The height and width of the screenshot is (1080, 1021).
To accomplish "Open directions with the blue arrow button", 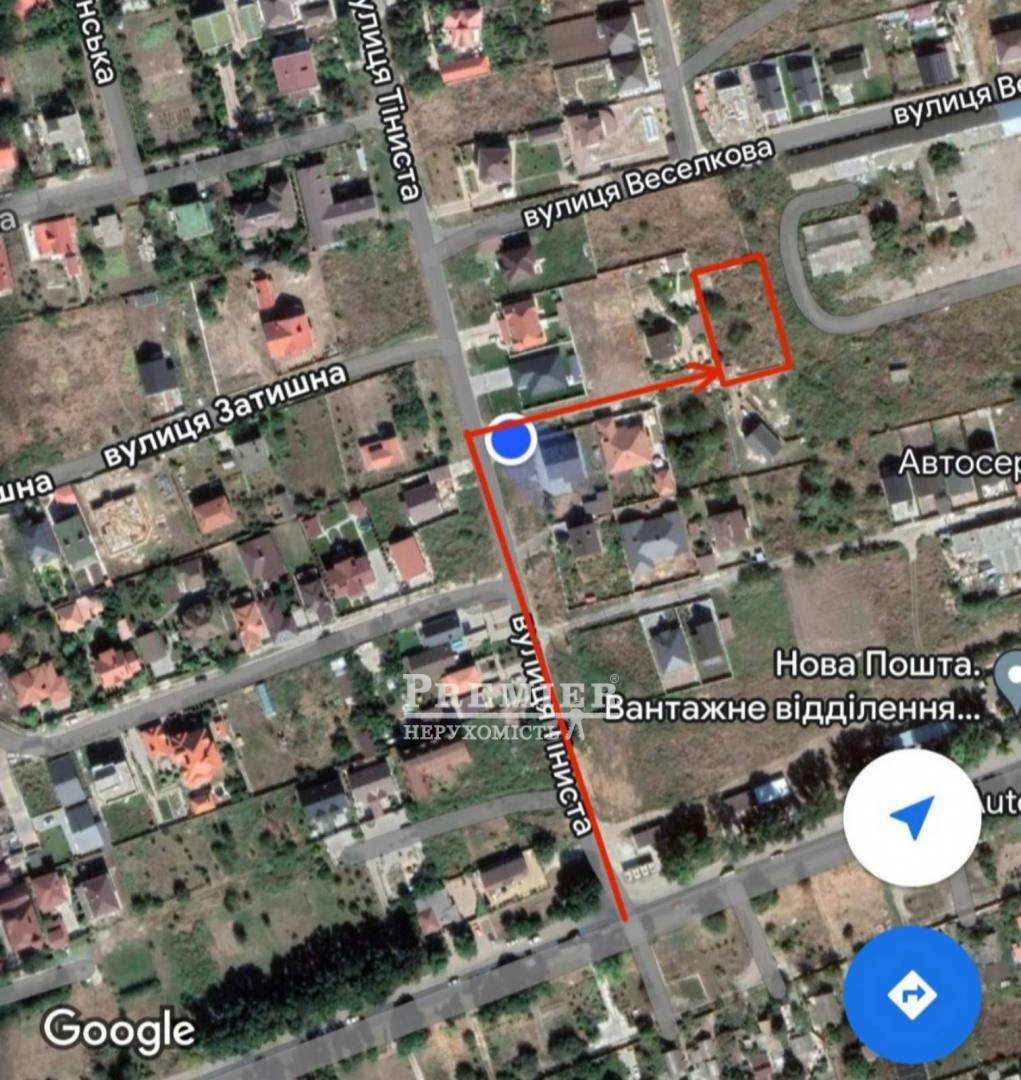I will (911, 995).
